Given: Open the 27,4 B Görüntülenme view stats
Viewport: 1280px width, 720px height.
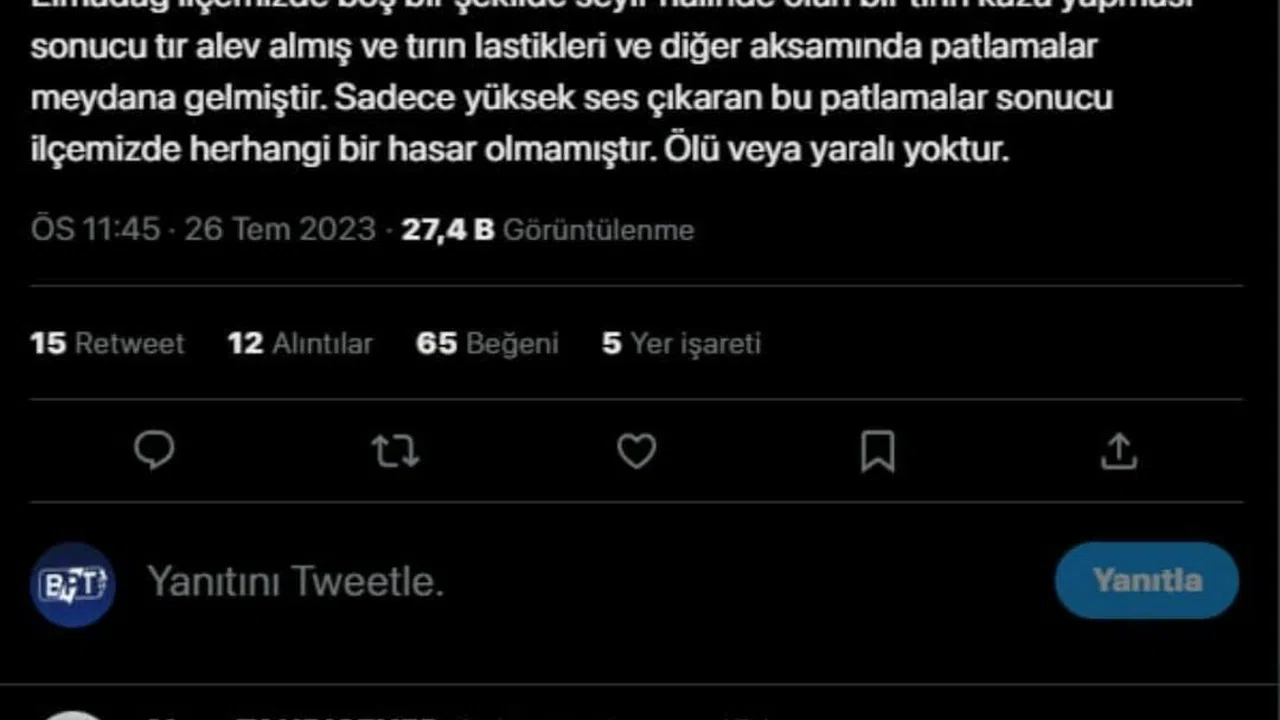Looking at the screenshot, I should pyautogui.click(x=547, y=230).
